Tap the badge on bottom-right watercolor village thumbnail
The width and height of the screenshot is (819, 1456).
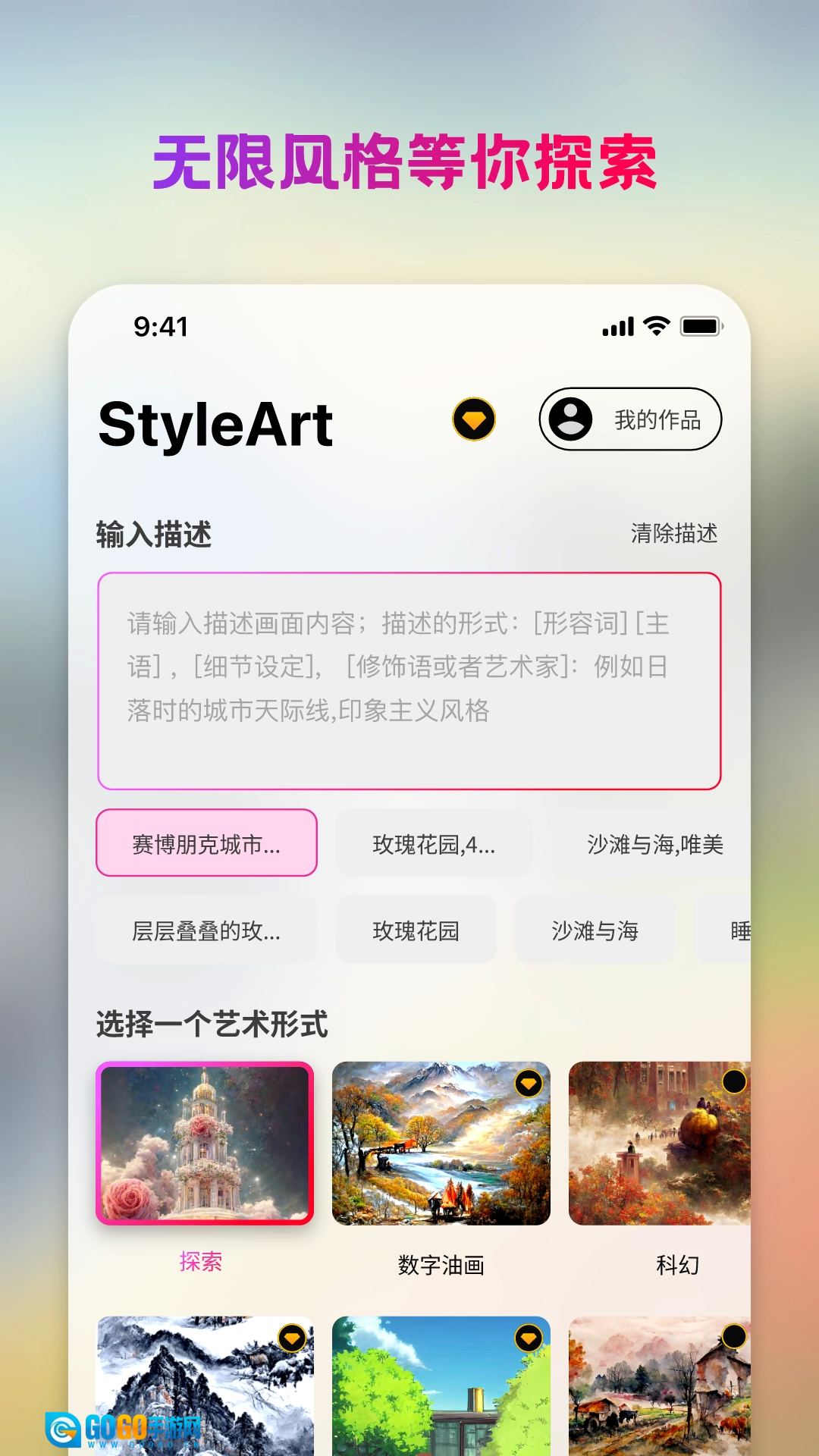coord(733,1335)
